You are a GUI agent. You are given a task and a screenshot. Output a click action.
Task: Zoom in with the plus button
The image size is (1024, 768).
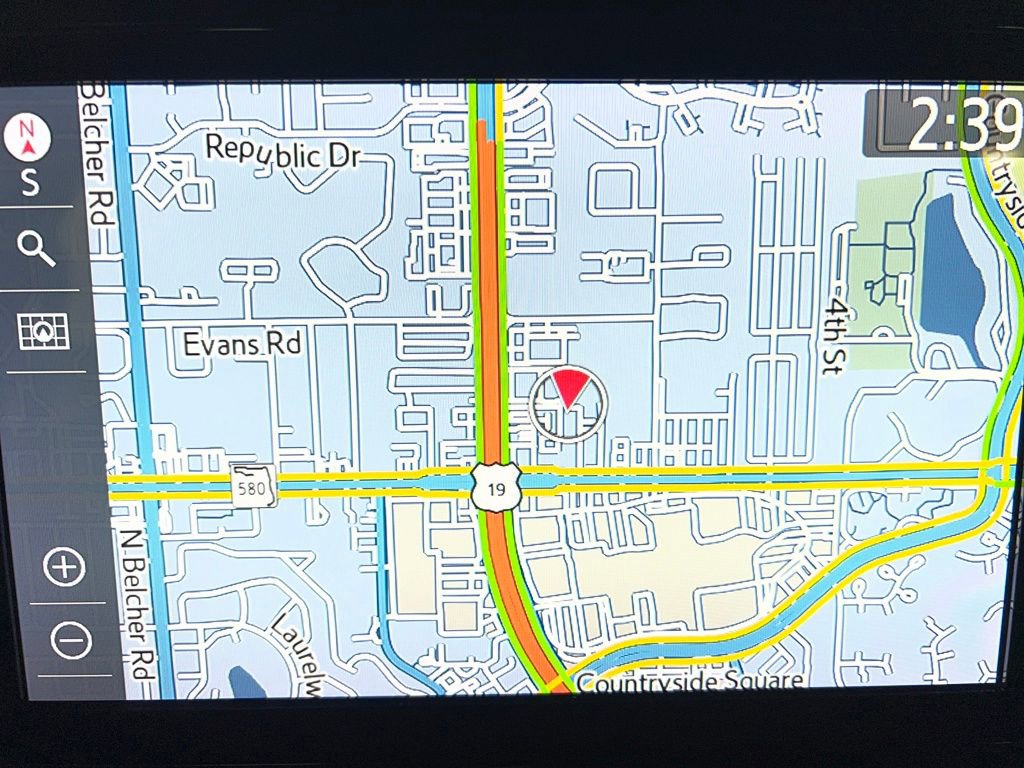[65, 568]
